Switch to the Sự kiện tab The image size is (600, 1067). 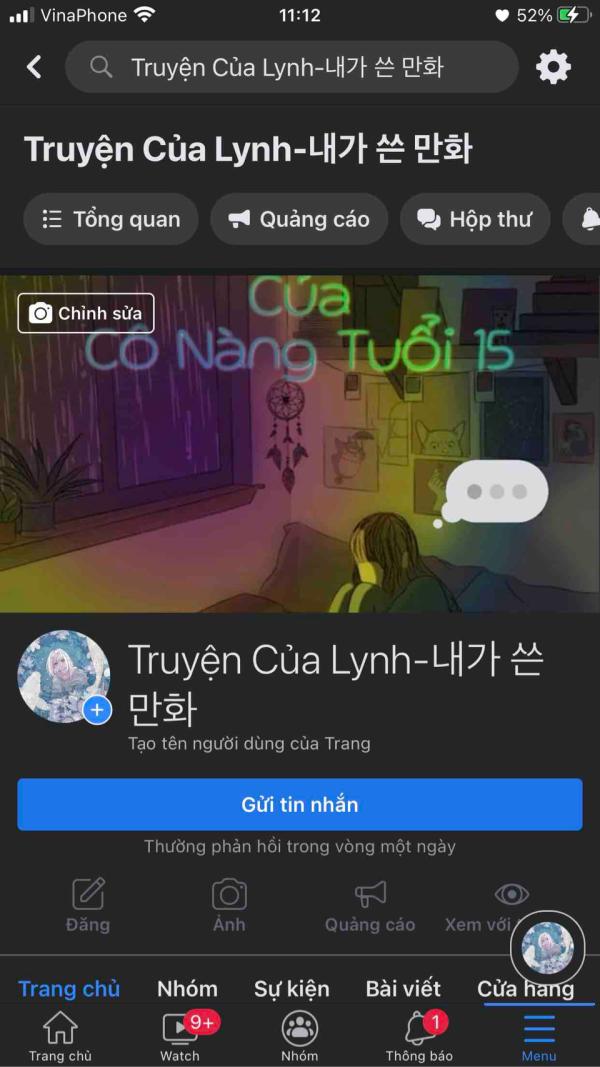coord(291,988)
